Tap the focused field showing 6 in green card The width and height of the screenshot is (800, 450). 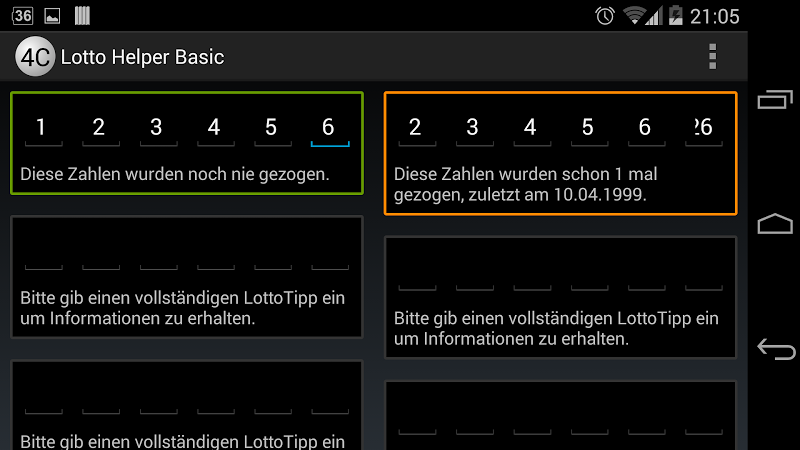coord(329,128)
